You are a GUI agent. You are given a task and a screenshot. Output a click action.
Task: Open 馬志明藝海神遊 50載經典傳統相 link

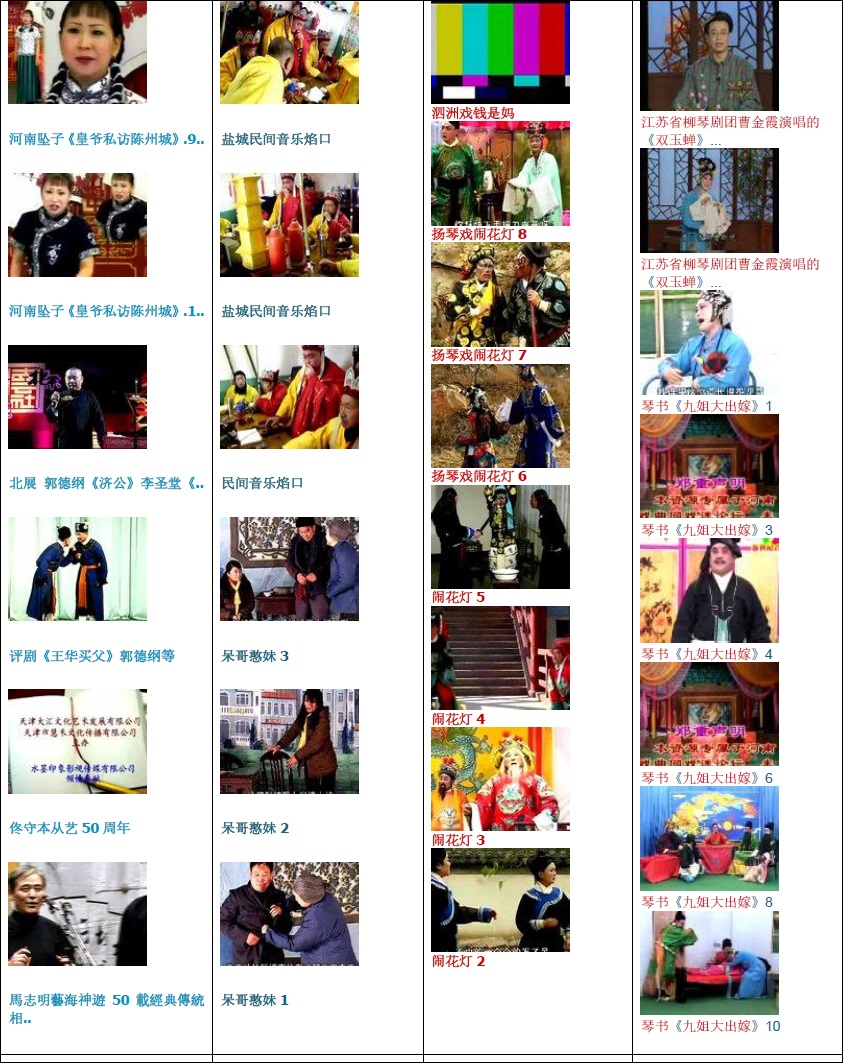tap(106, 1000)
